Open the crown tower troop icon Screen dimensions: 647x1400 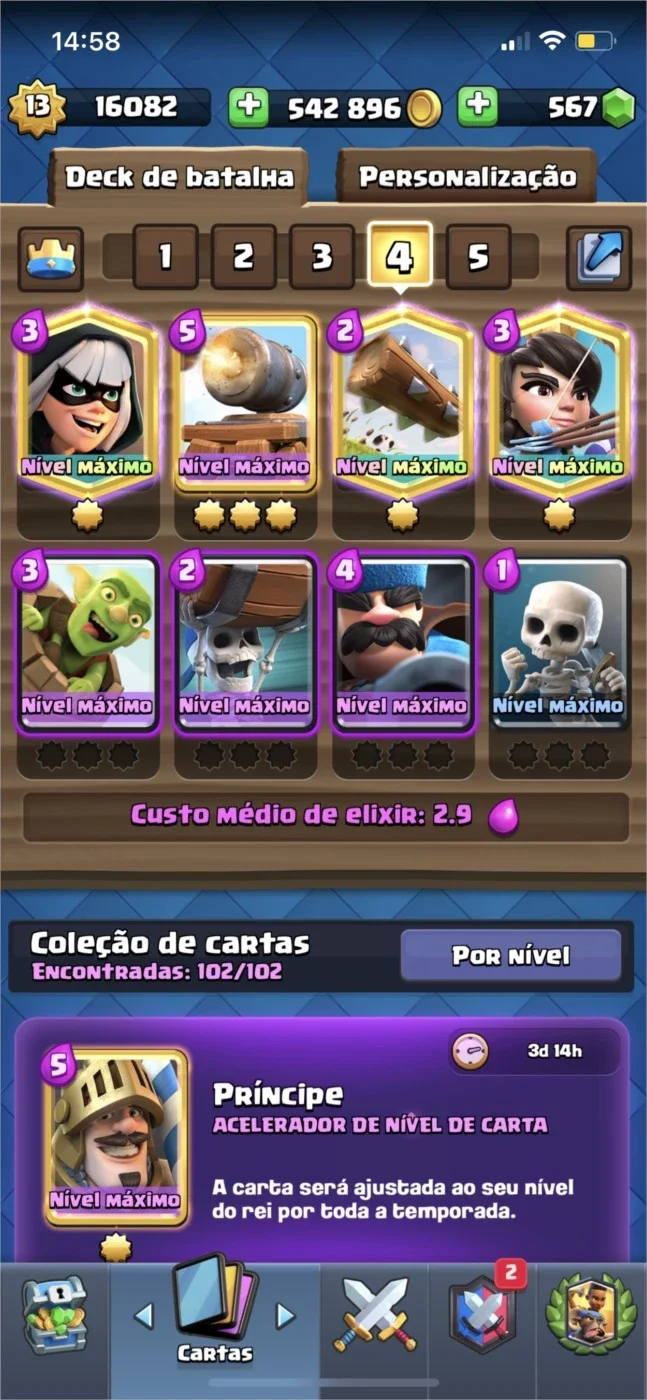point(51,258)
